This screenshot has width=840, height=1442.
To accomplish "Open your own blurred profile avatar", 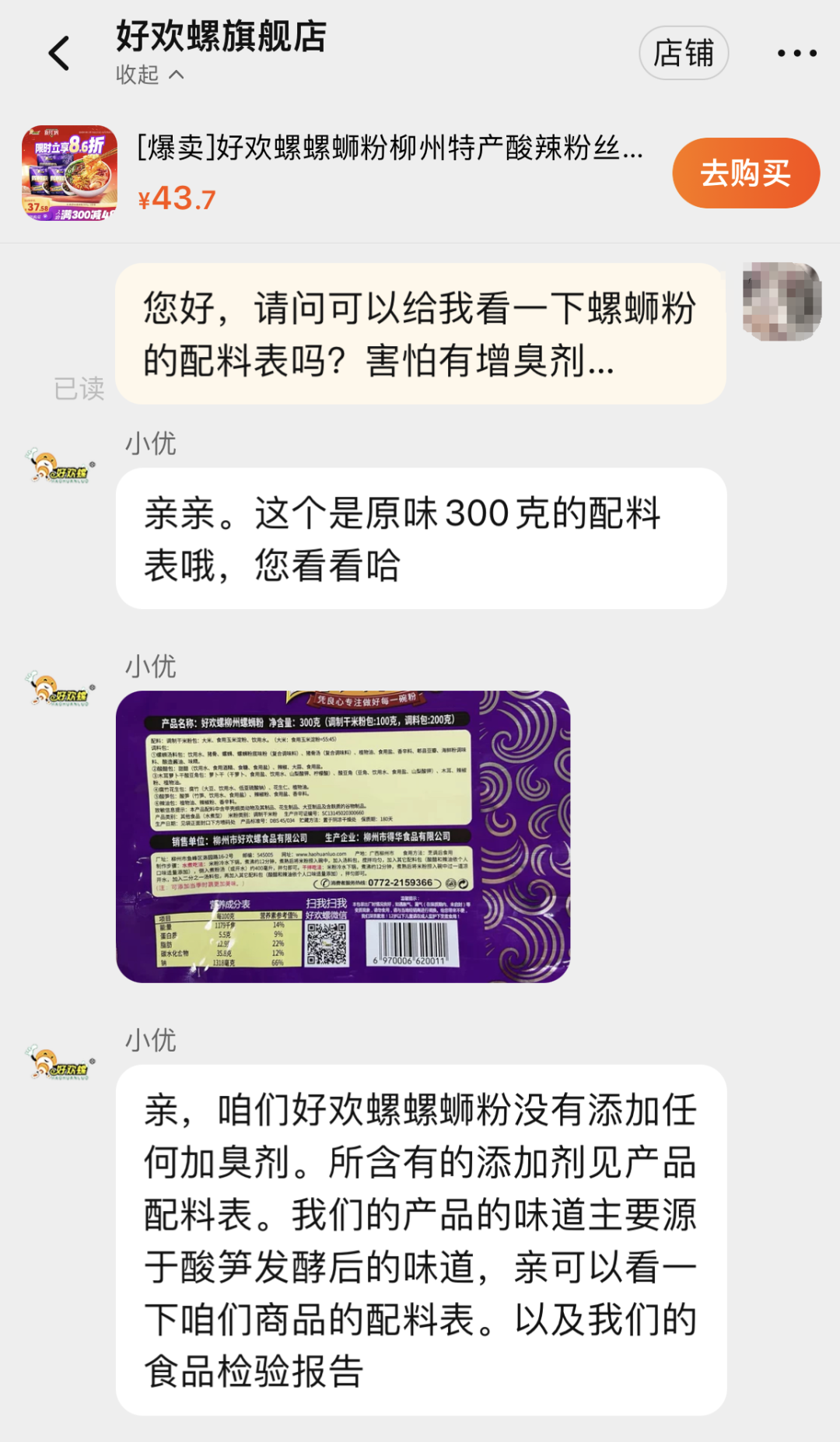I will pos(782,301).
